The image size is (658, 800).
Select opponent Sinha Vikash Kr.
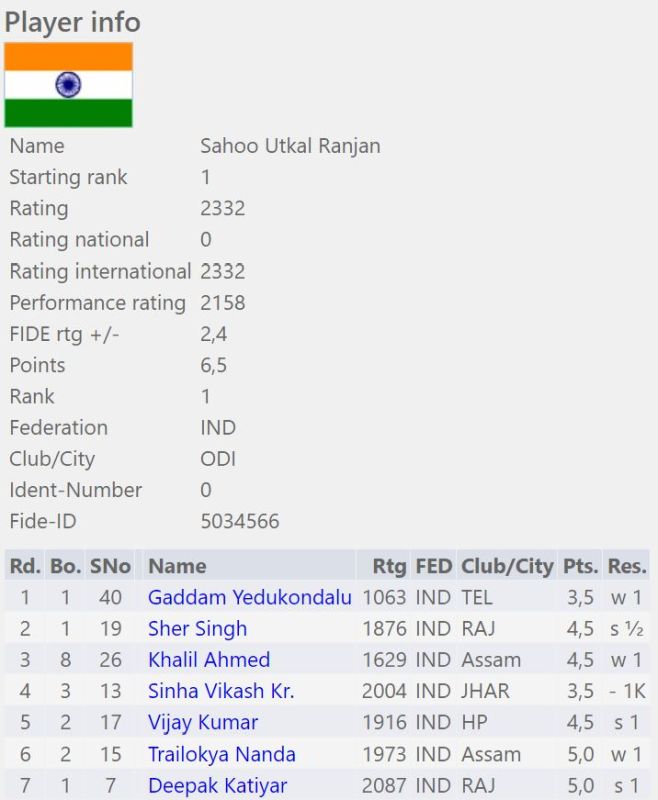(221, 691)
